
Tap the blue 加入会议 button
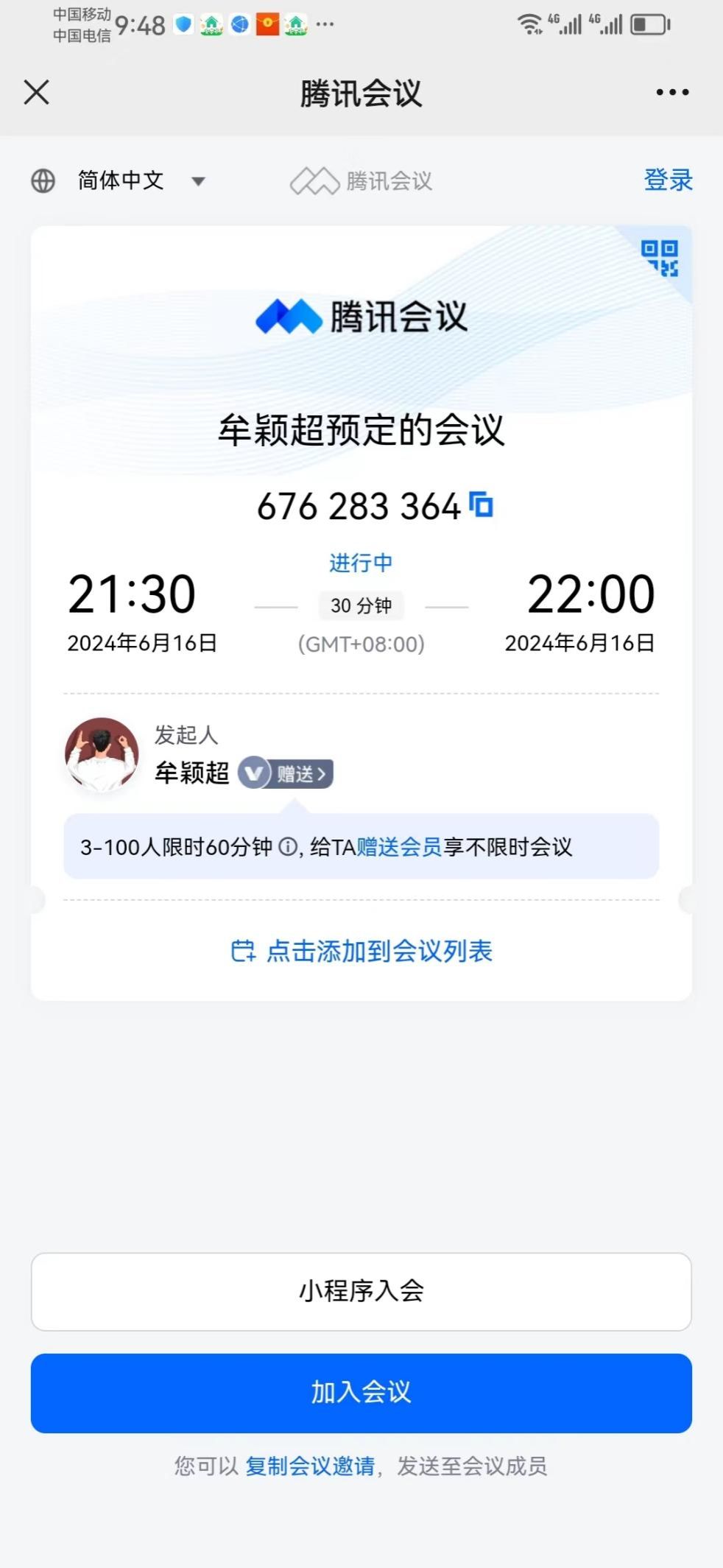(361, 1393)
